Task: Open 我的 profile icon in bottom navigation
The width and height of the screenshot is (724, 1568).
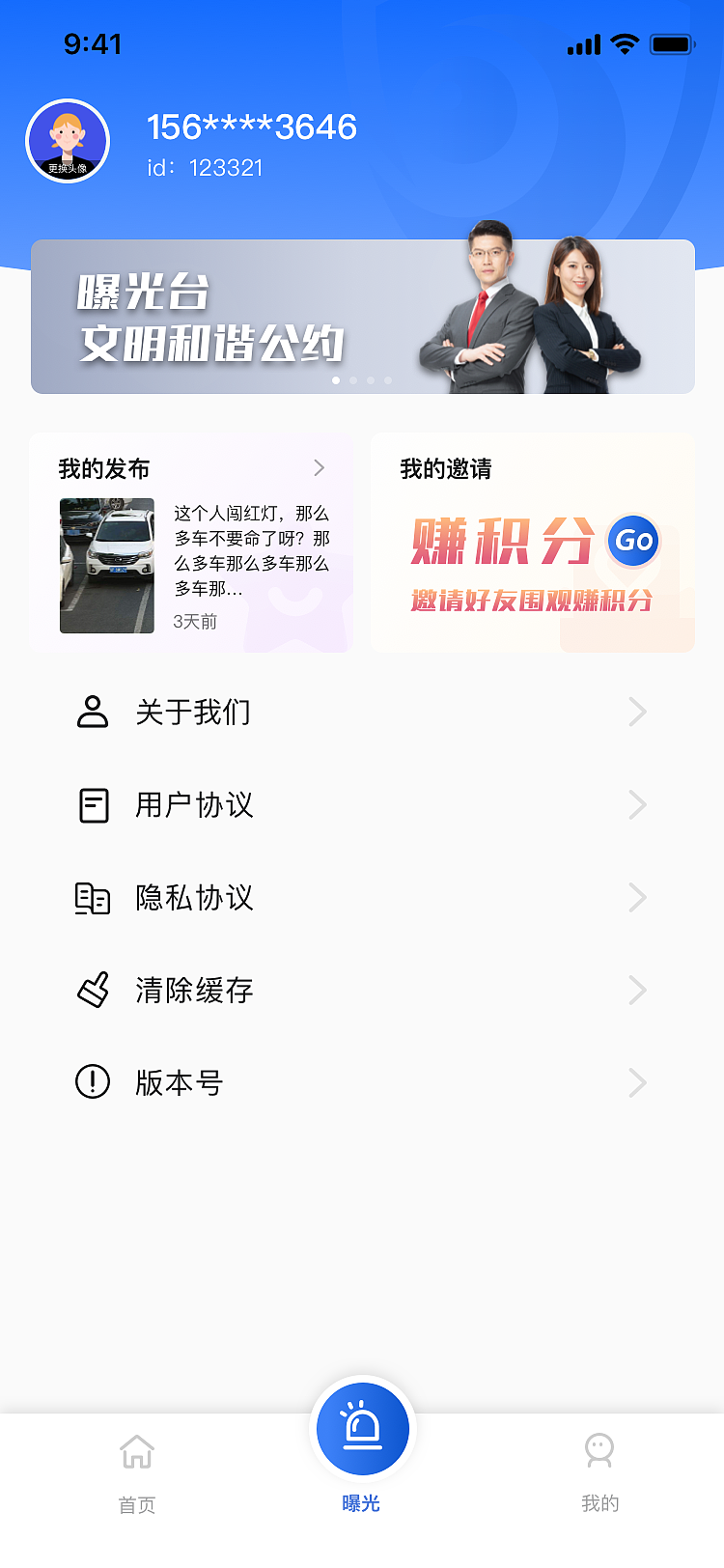Action: (x=600, y=1450)
